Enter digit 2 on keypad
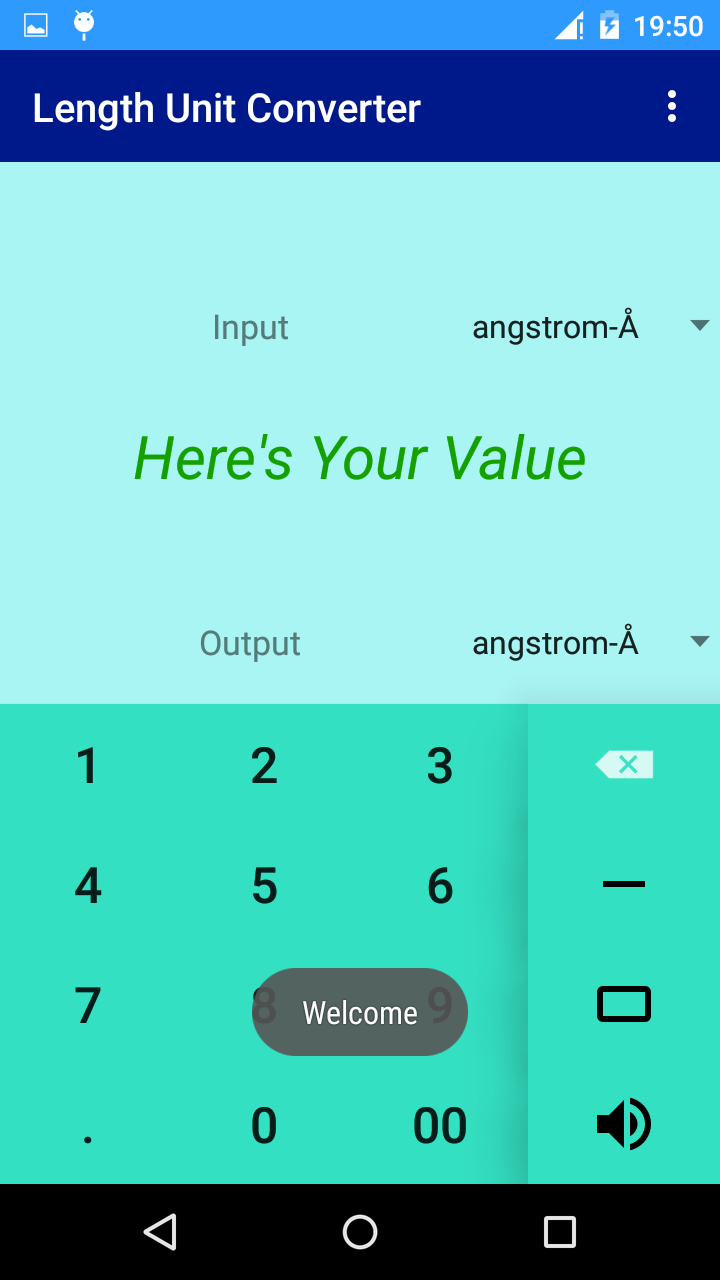The image size is (720, 1280). (264, 766)
